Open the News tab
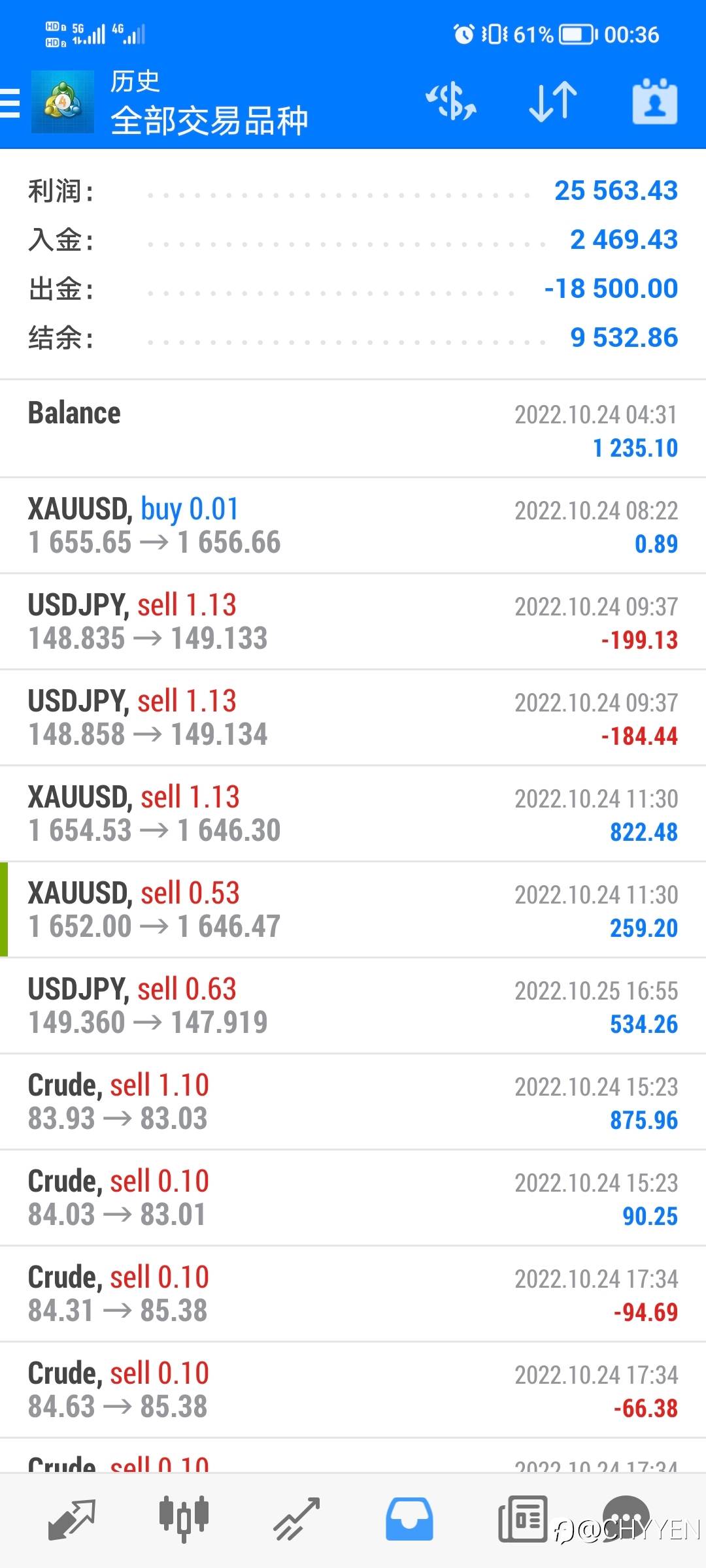Image resolution: width=706 pixels, height=1568 pixels. (522, 1518)
